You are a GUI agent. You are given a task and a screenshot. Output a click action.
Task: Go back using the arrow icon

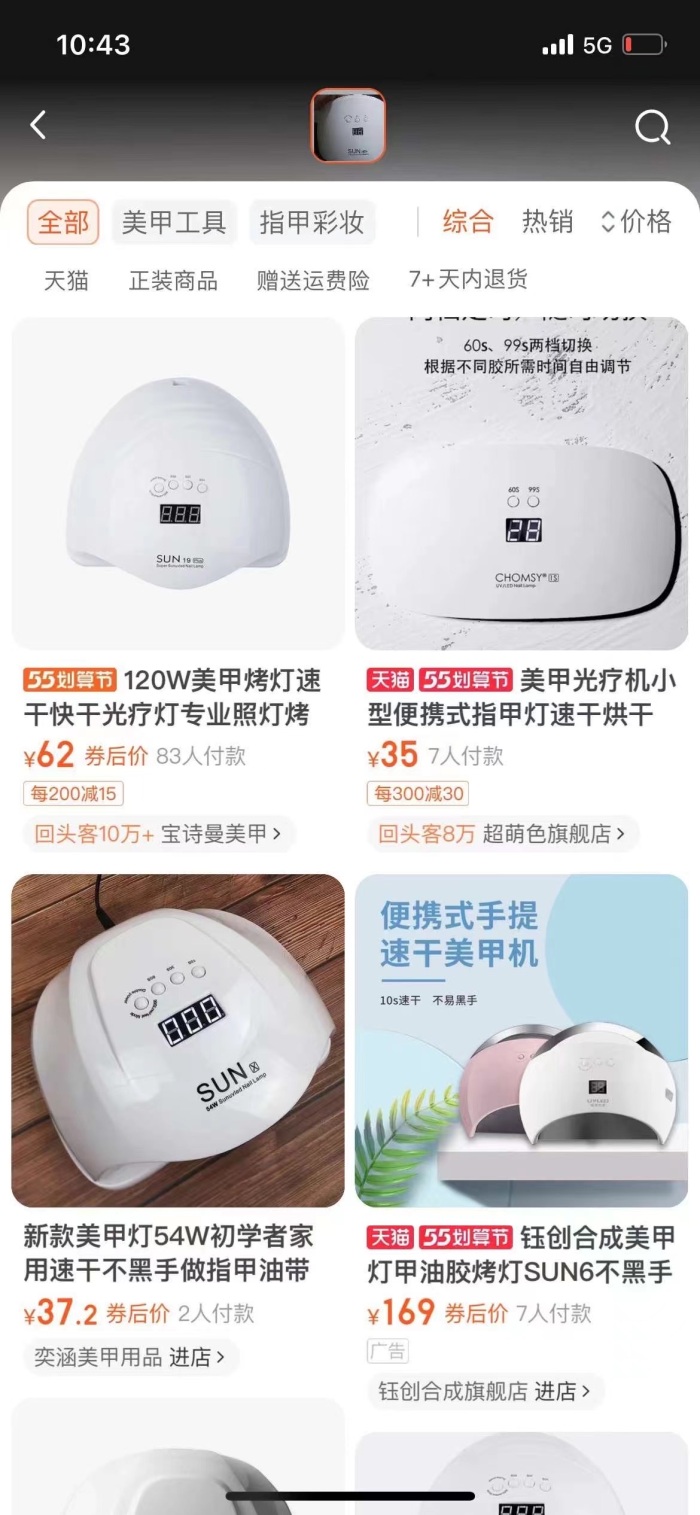38,126
